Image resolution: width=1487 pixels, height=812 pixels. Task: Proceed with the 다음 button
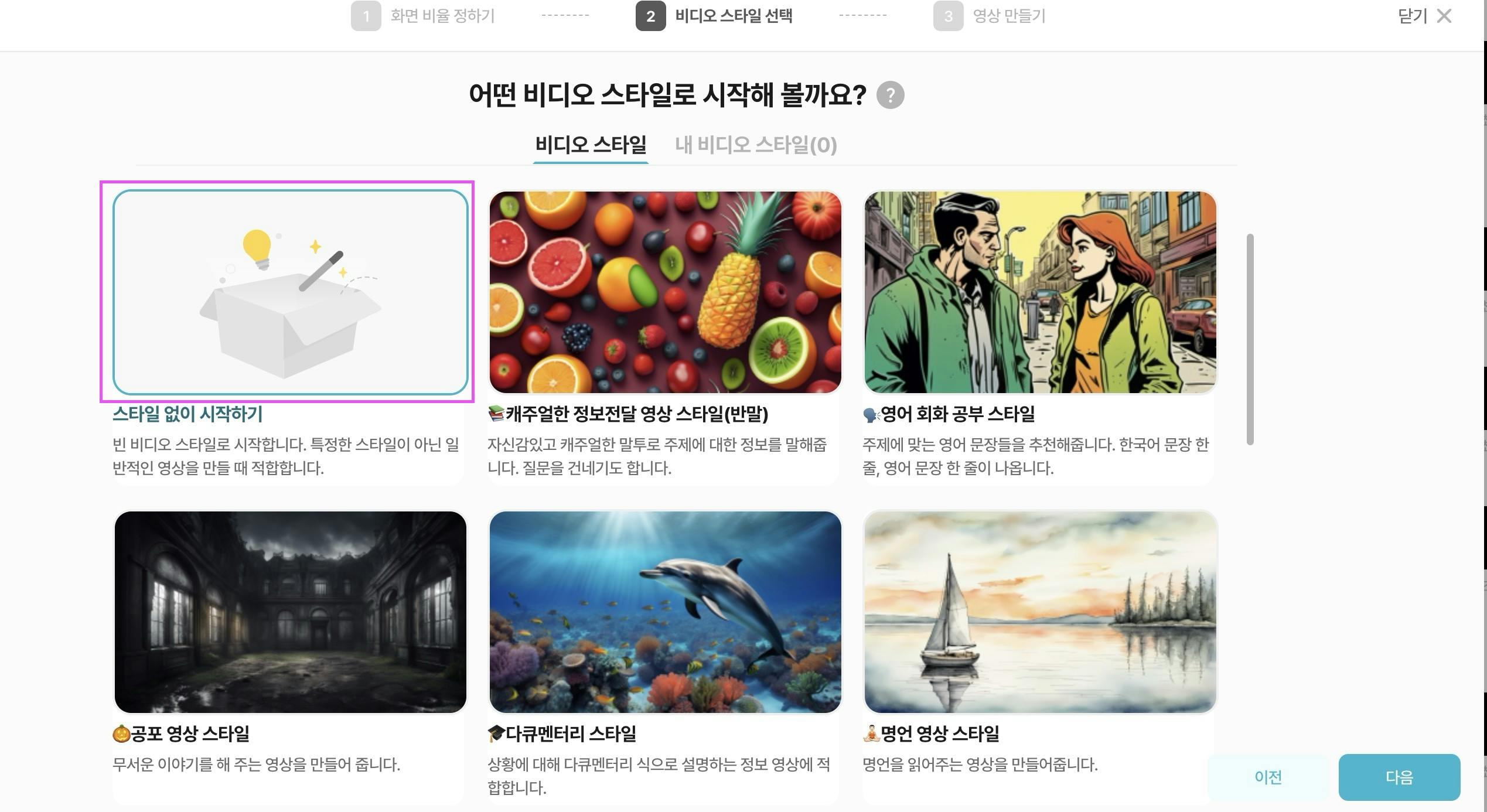point(1399,777)
